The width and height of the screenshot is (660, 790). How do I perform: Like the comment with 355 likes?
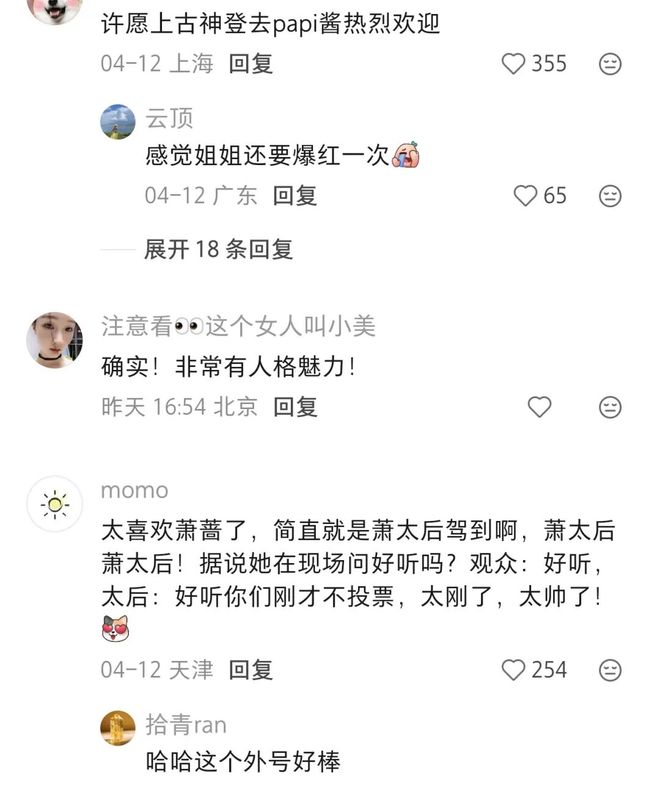point(514,64)
